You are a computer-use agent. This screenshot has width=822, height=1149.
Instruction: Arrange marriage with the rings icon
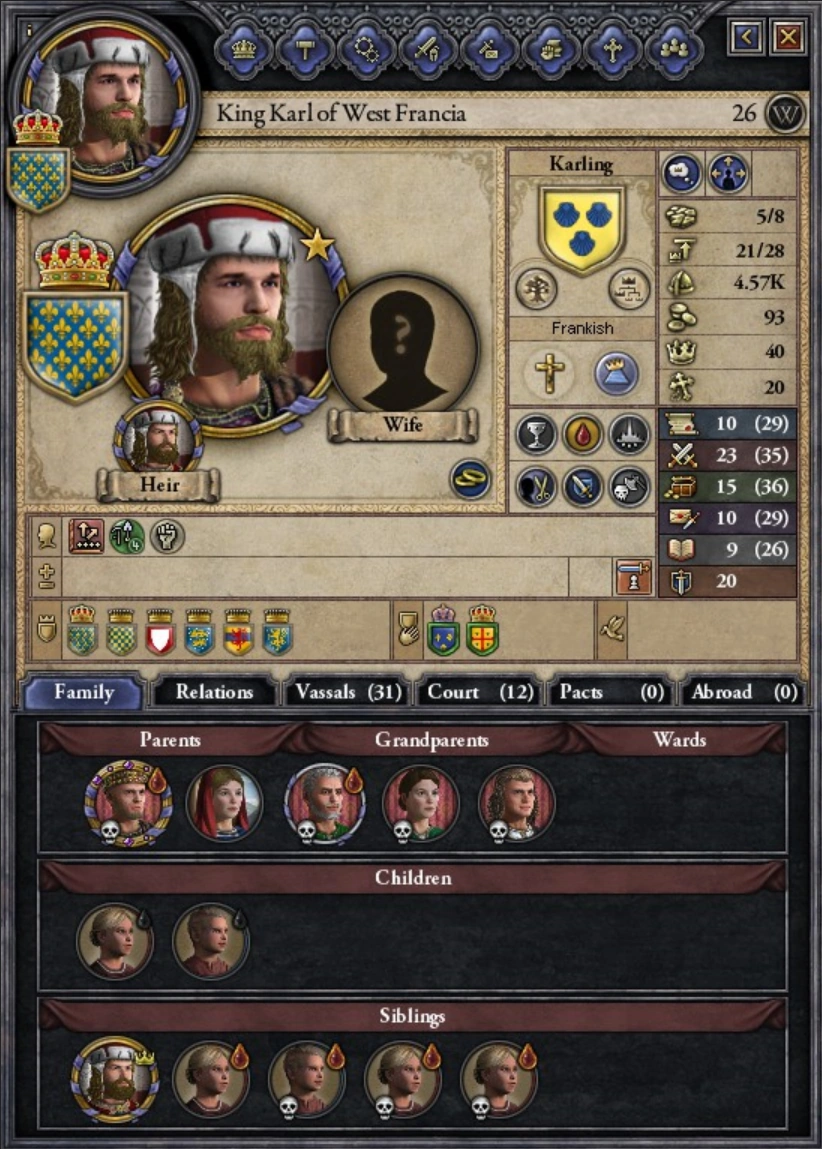click(x=470, y=479)
